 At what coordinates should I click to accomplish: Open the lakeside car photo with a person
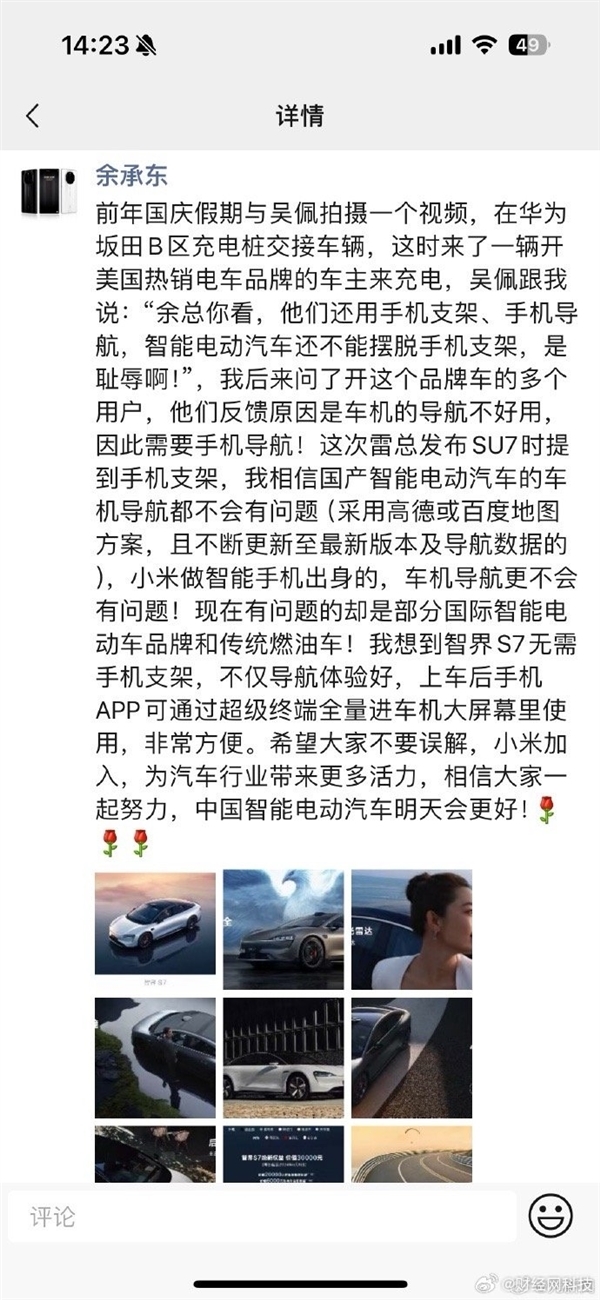[155, 1057]
